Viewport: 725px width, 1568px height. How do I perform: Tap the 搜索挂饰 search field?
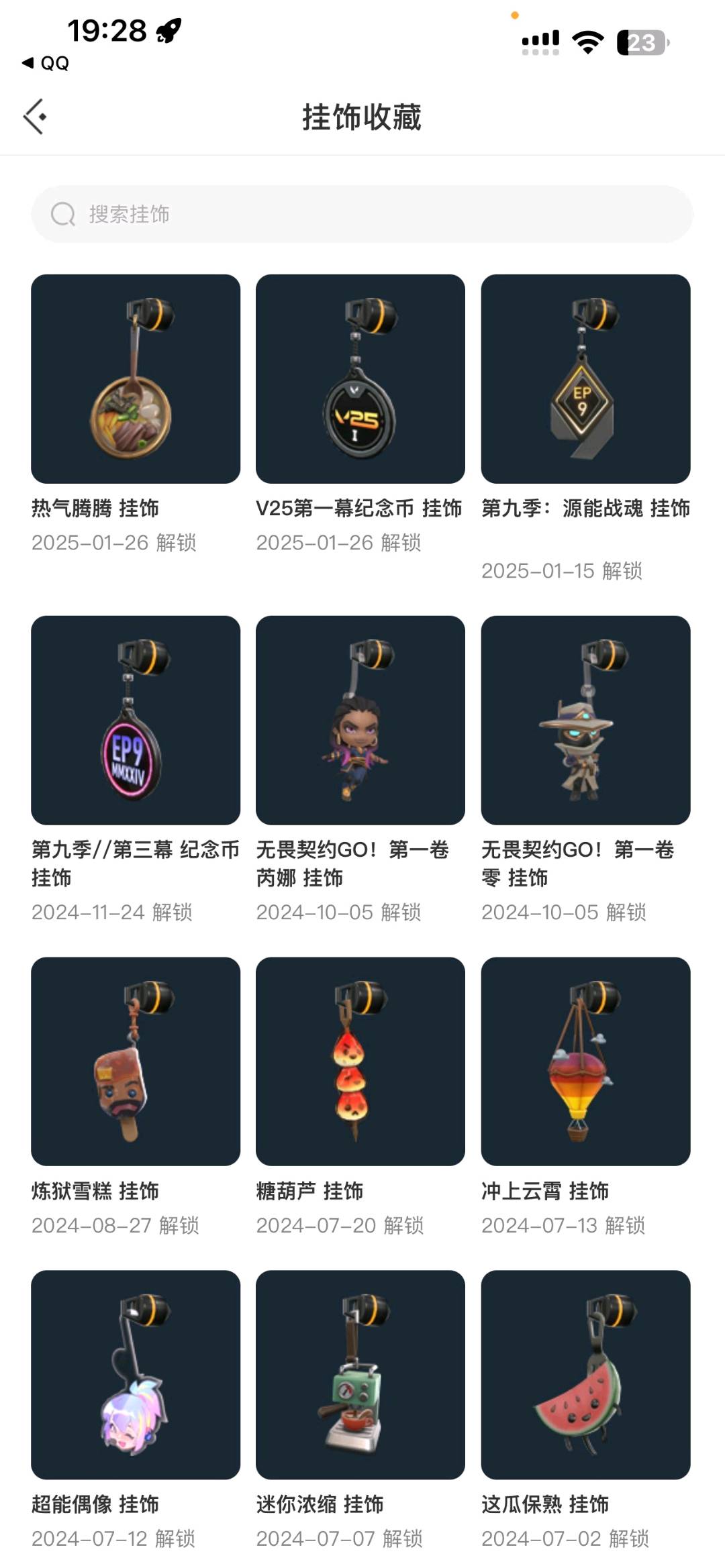[361, 214]
